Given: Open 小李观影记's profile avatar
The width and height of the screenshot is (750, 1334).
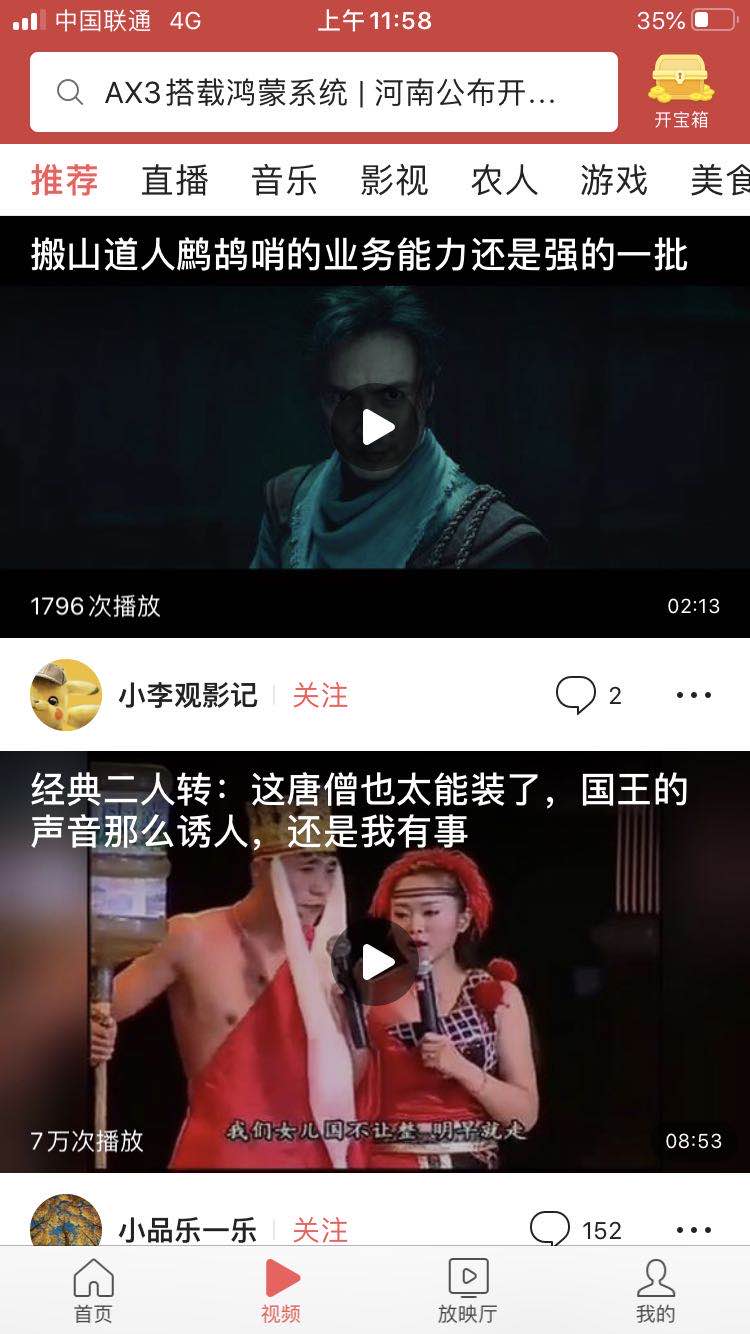Looking at the screenshot, I should pyautogui.click(x=66, y=695).
